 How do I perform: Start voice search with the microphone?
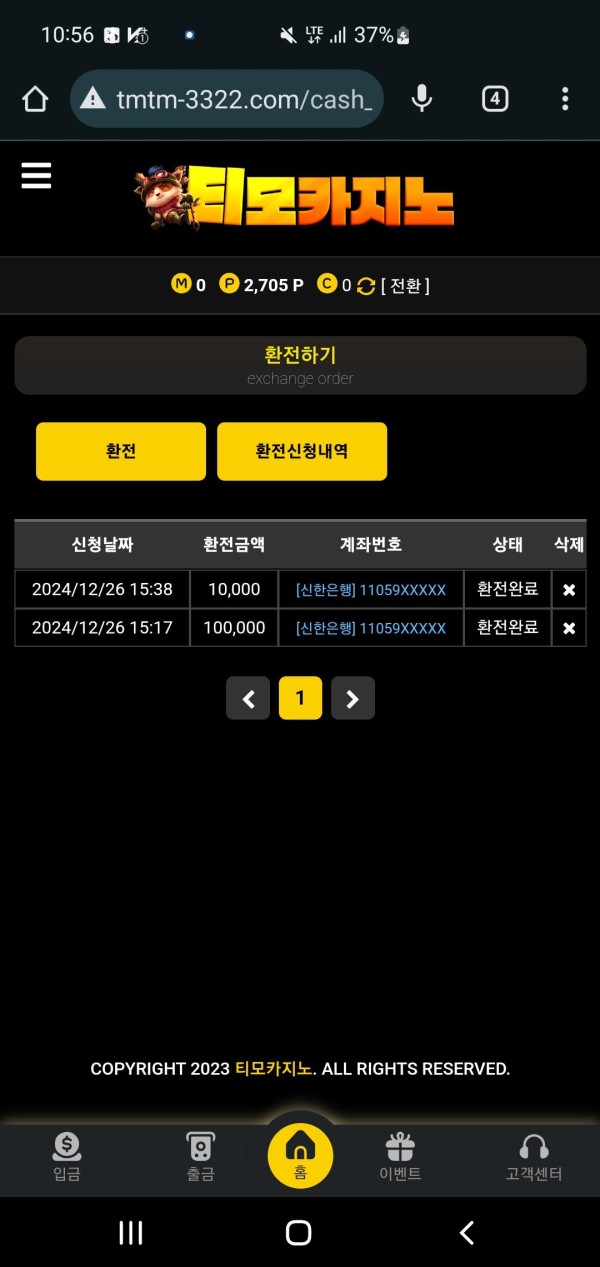422,98
